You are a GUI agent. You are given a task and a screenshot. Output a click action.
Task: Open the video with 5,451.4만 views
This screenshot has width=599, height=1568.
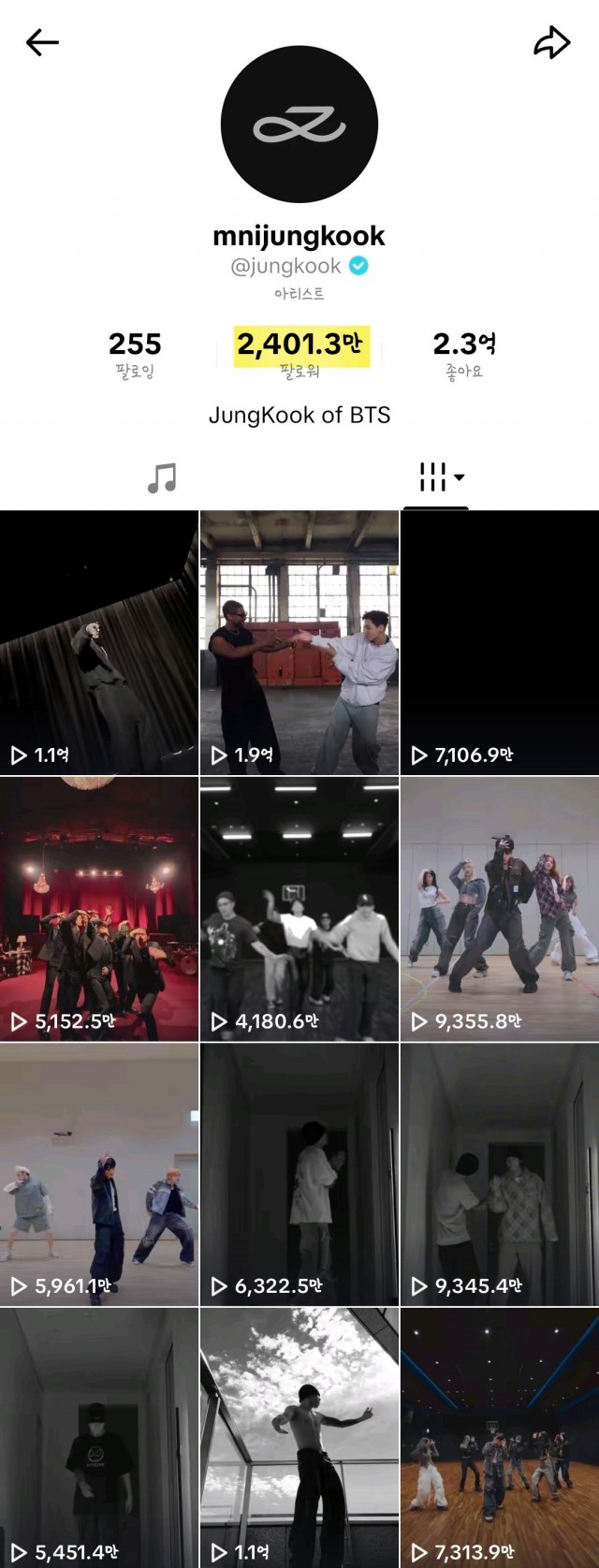click(99, 1438)
